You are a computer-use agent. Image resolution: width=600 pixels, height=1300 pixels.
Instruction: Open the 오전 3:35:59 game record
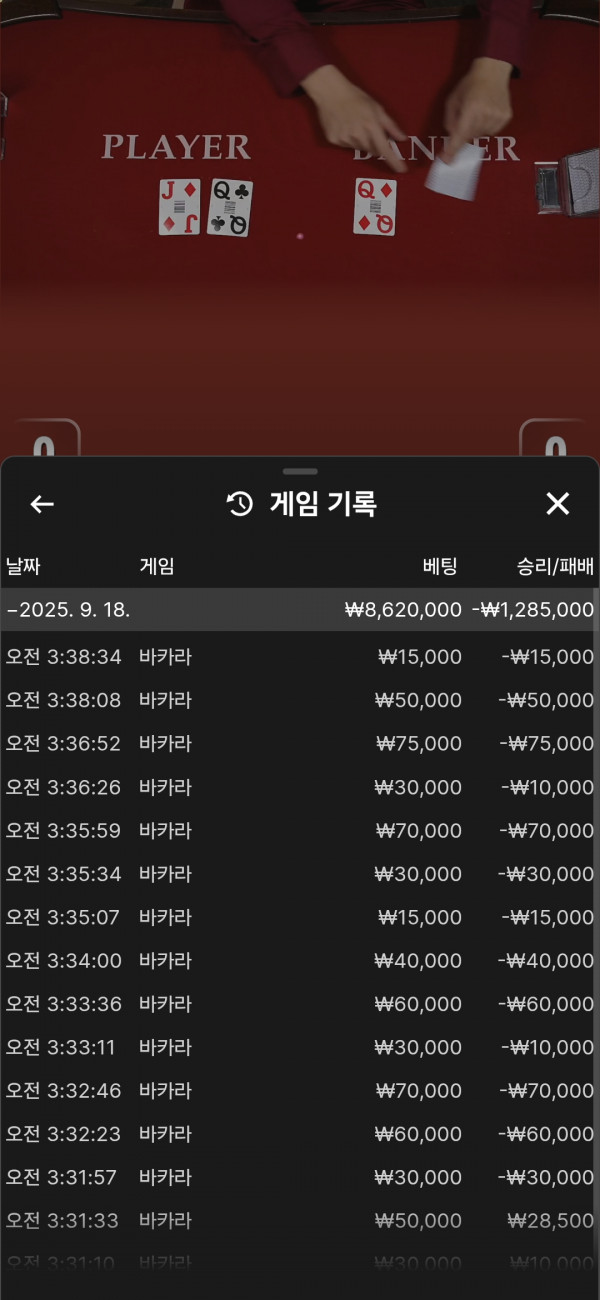[x=298, y=831]
